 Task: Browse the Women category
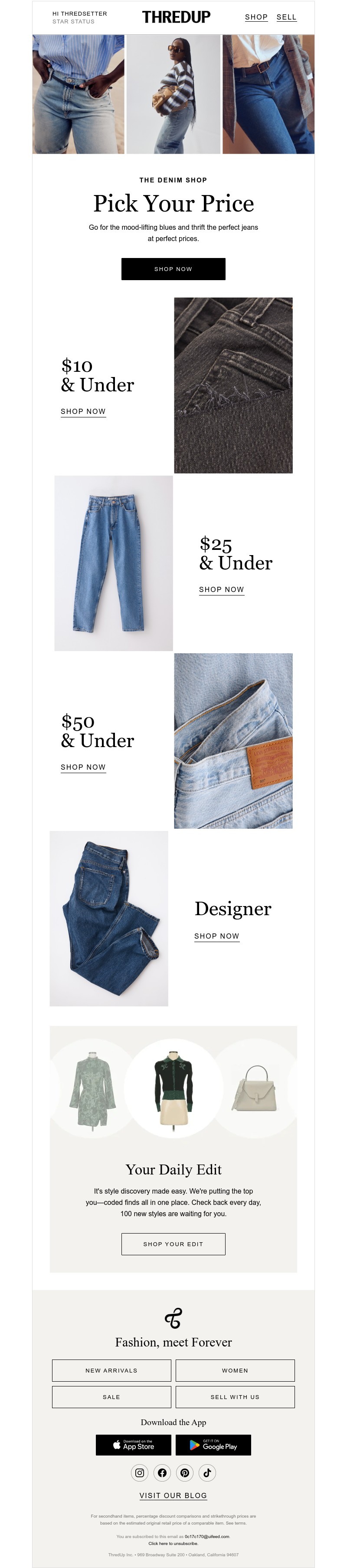(x=235, y=1371)
